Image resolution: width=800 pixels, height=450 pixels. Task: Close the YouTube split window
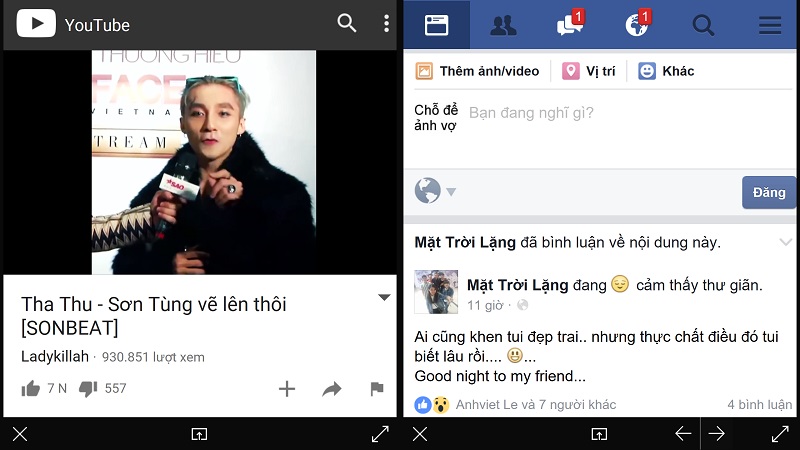tap(20, 434)
